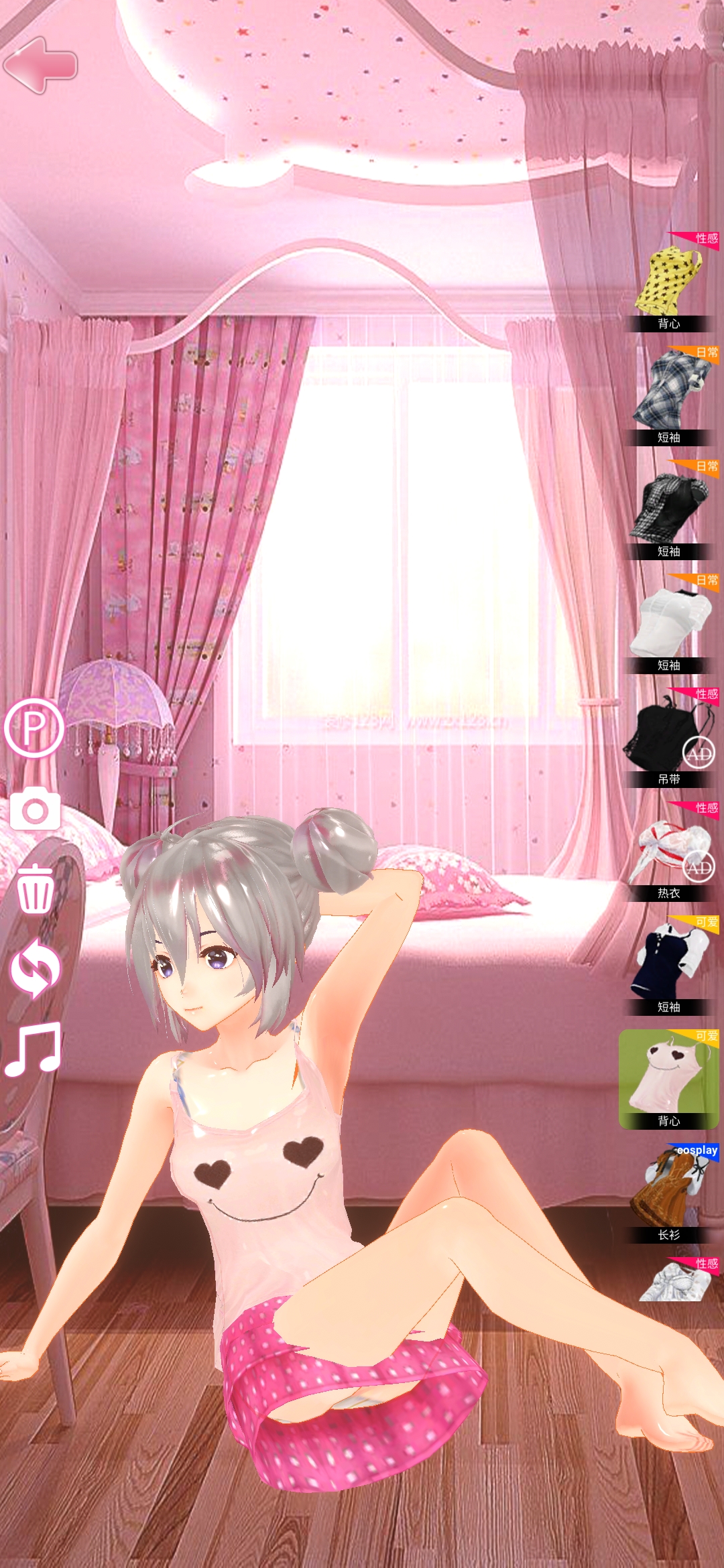724x1568 pixels.
Task: Take a photo with the camera icon
Action: click(x=35, y=809)
